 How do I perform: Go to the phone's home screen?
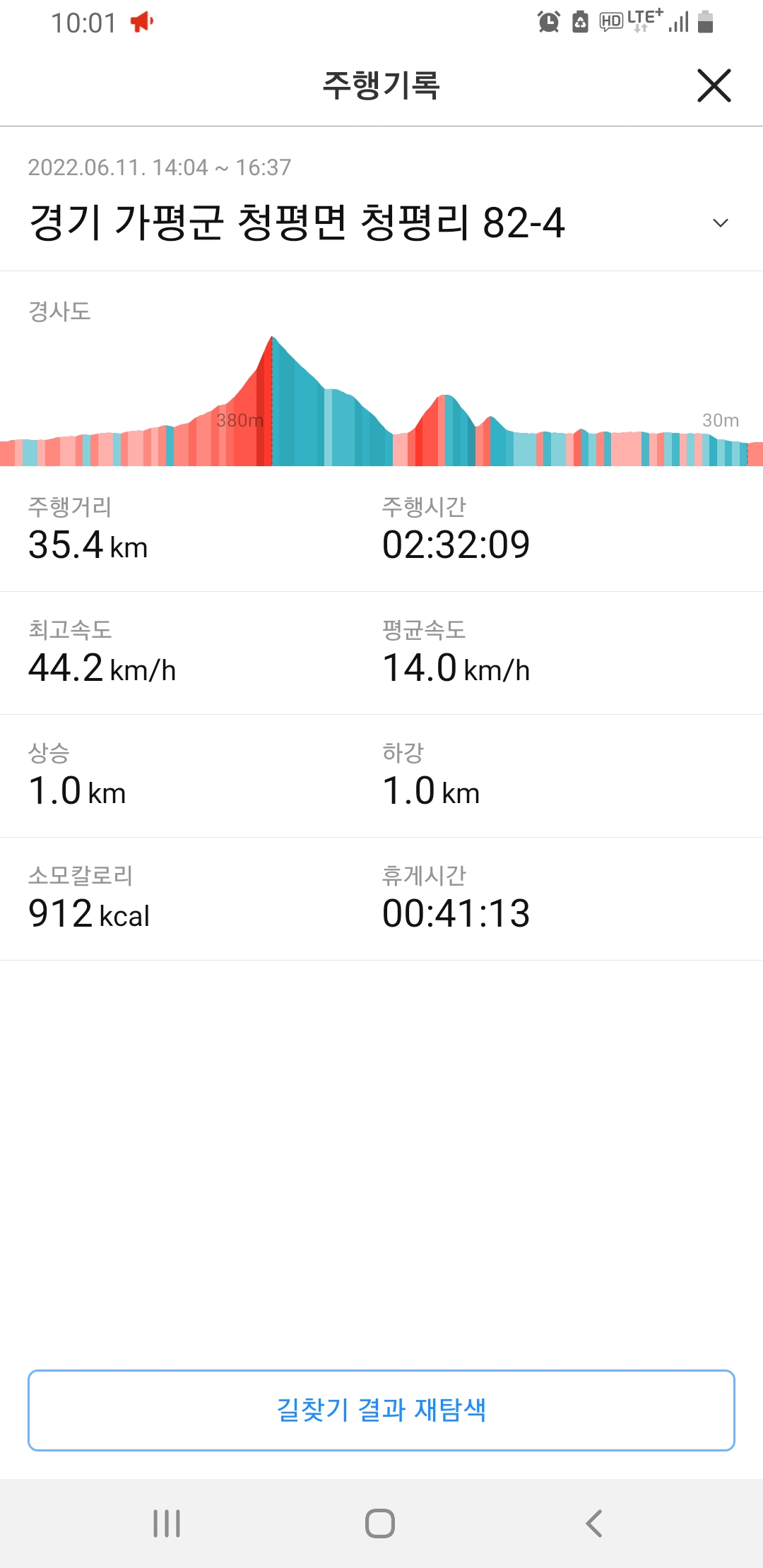click(380, 1524)
